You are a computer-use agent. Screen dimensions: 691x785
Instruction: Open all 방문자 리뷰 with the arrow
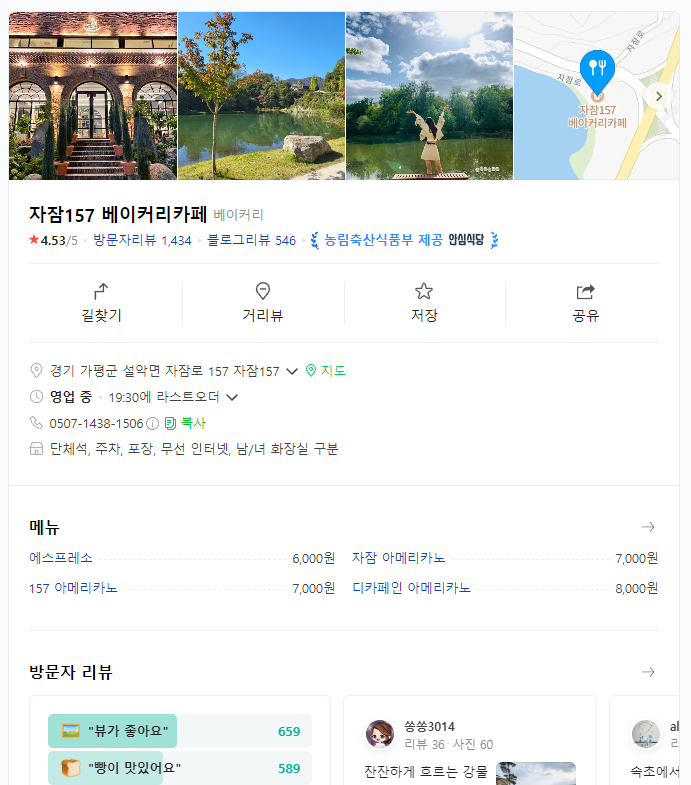click(x=648, y=672)
